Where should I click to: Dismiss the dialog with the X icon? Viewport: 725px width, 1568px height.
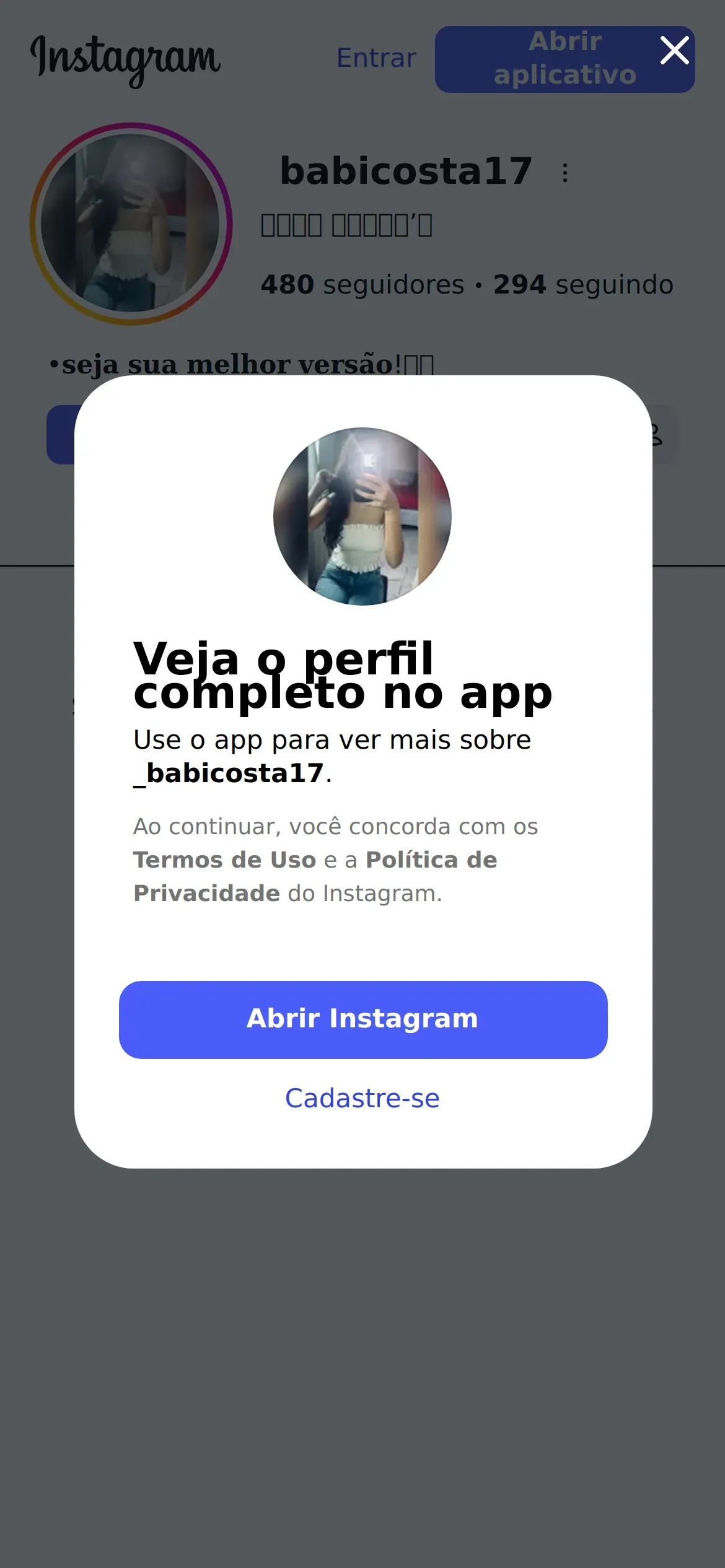point(674,51)
